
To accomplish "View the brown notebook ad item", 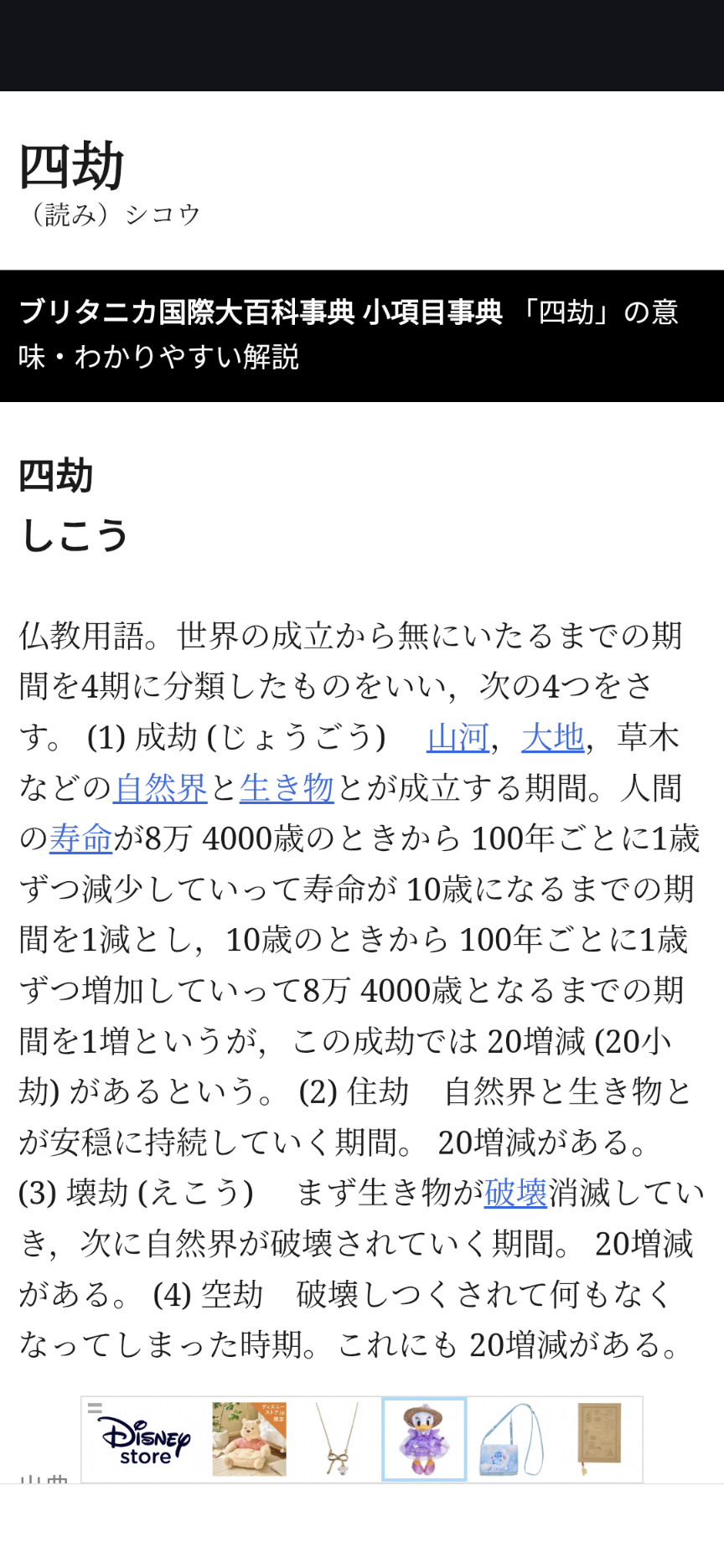I will coord(599,1440).
